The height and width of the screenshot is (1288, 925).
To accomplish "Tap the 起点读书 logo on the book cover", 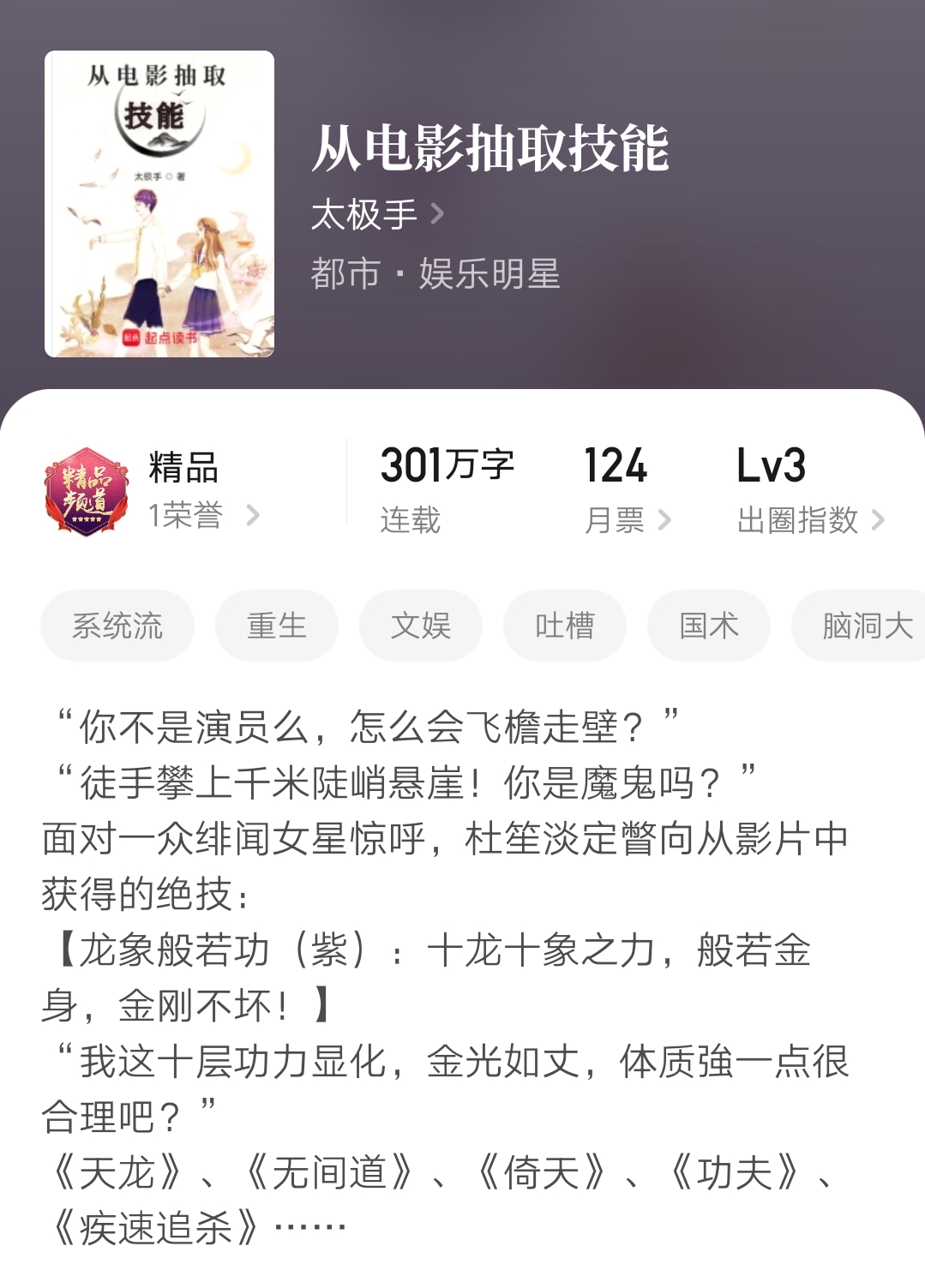I will pyautogui.click(x=159, y=338).
